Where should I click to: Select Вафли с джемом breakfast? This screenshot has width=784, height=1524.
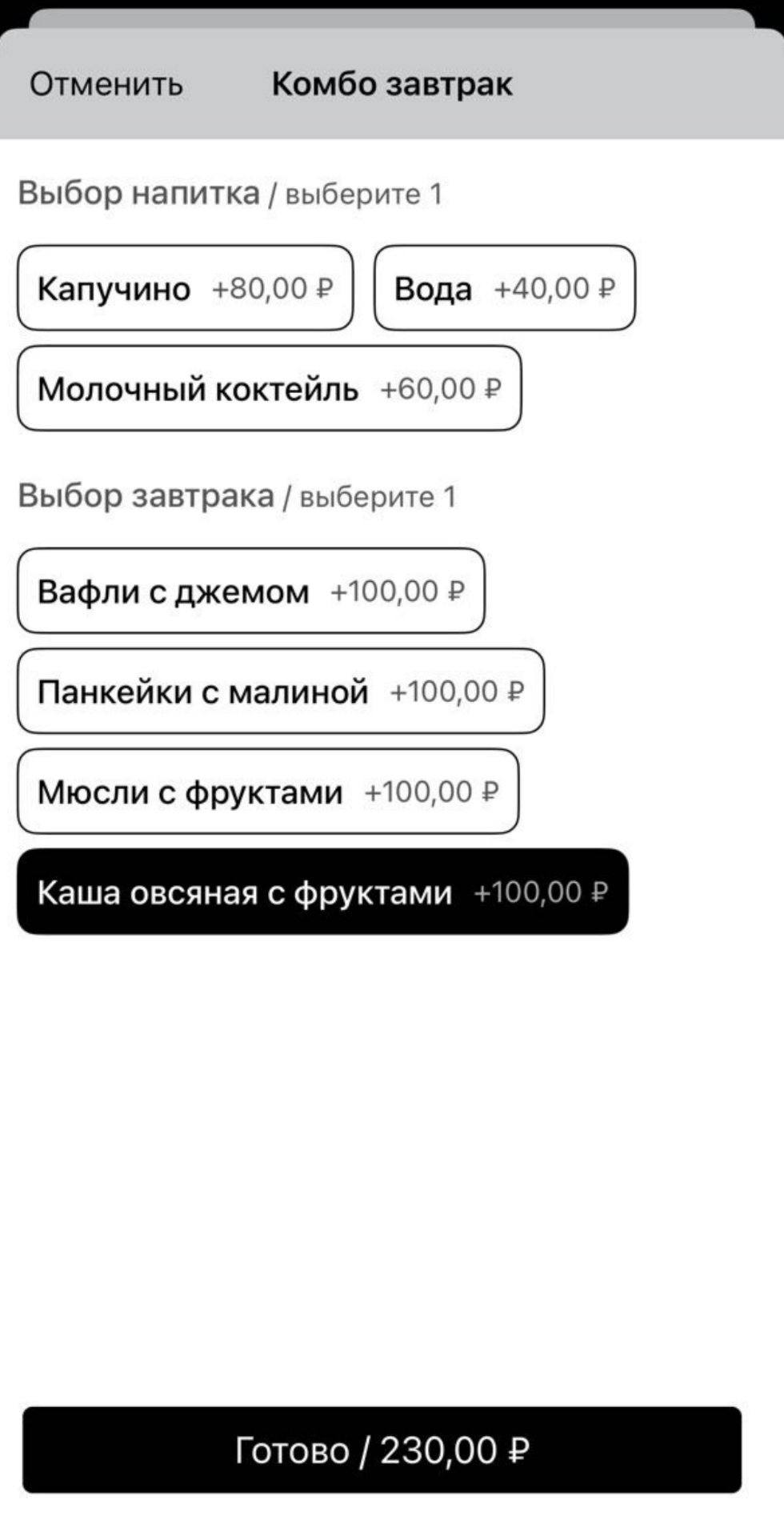pos(250,592)
